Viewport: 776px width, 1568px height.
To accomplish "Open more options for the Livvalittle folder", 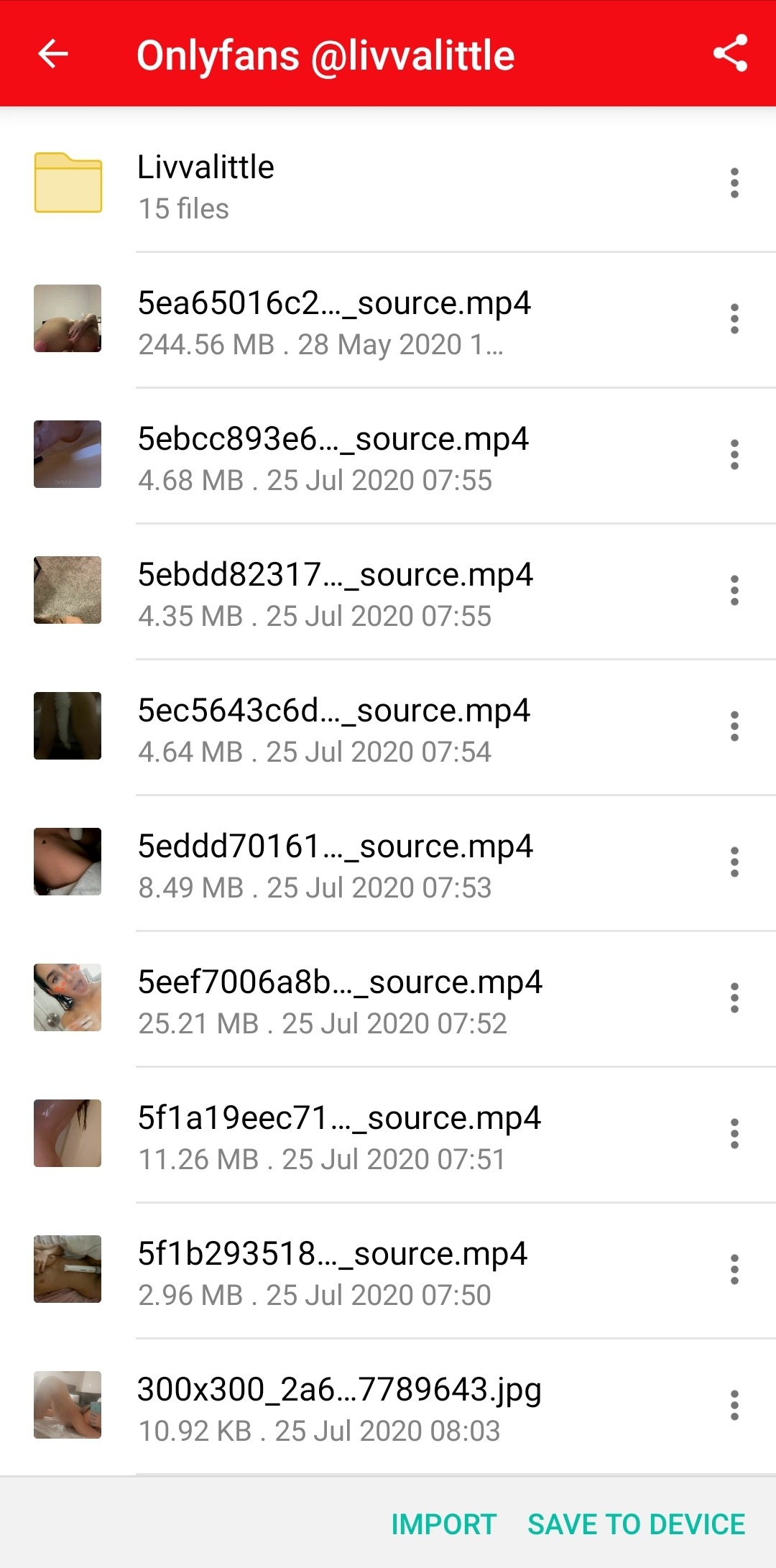I will pyautogui.click(x=734, y=183).
